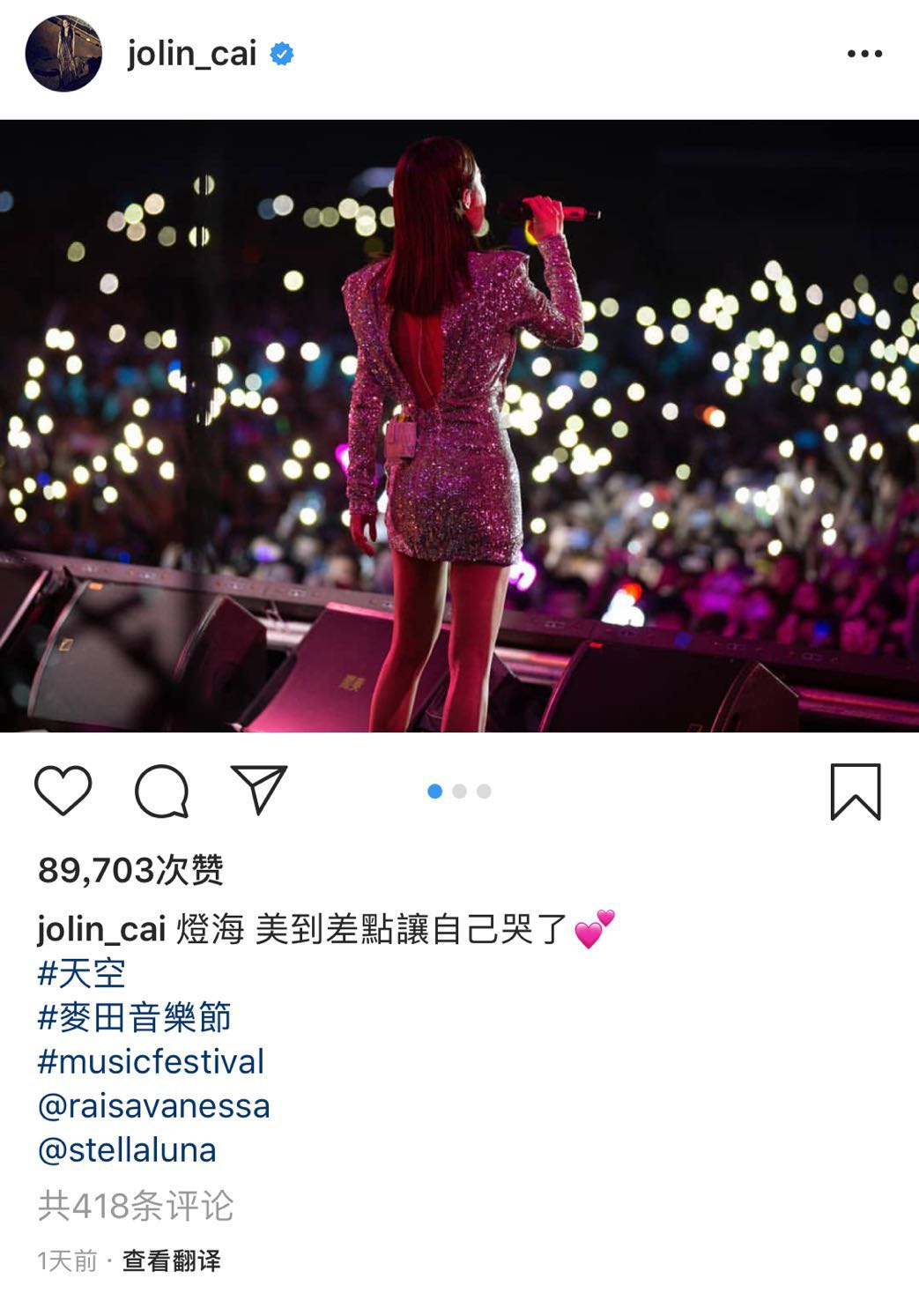919x1316 pixels.
Task: Visit the @raisavanessa profile mention
Action: [153, 1105]
